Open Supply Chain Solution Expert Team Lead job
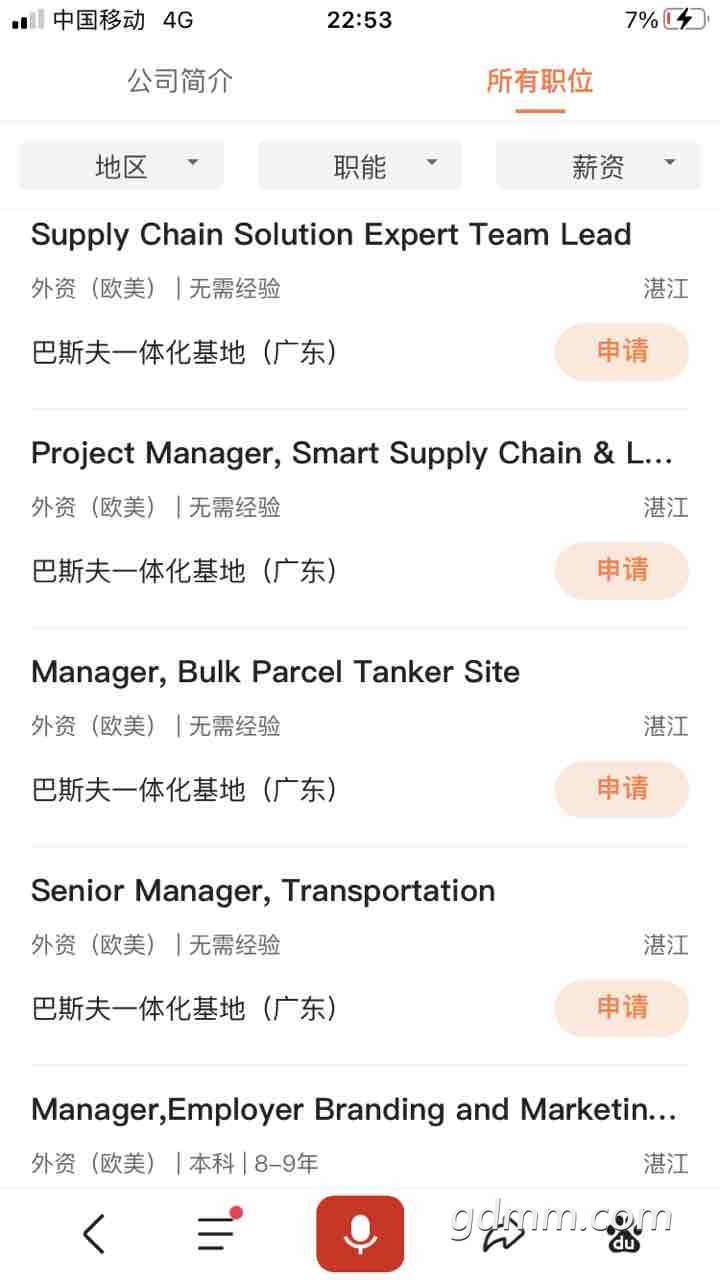 [x=331, y=235]
